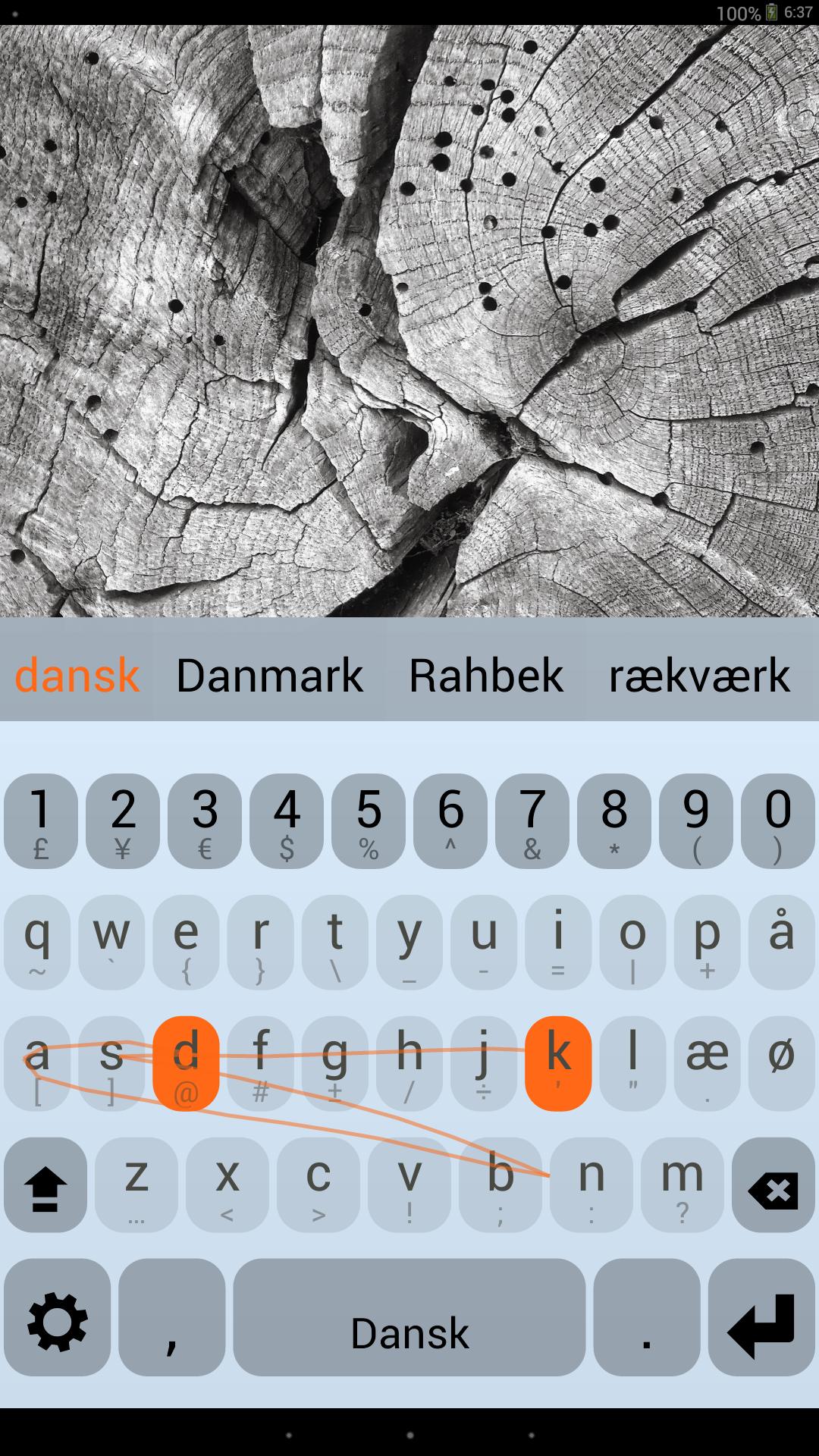Image resolution: width=819 pixels, height=1456 pixels.
Task: Choose the 'Danmark' suggestion
Action: (269, 674)
